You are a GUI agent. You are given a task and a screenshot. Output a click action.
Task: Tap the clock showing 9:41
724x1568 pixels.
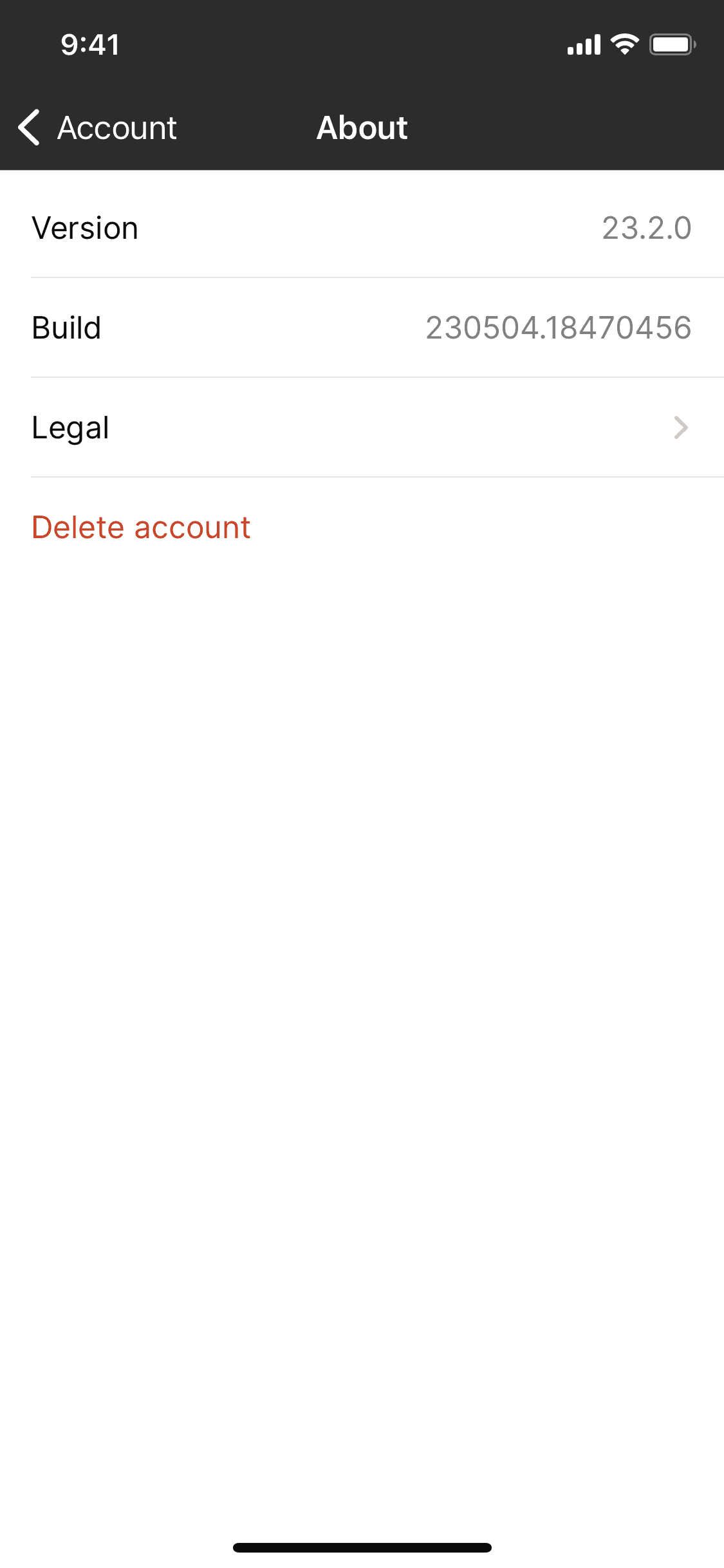[x=89, y=44]
